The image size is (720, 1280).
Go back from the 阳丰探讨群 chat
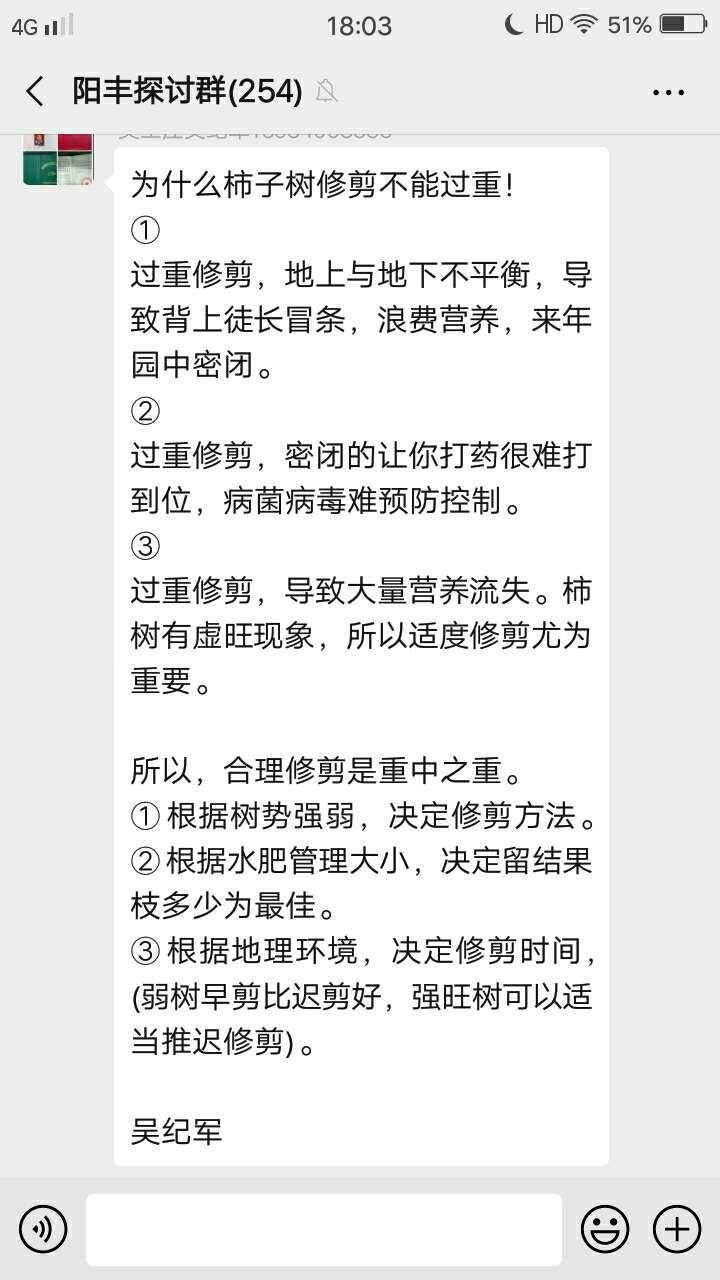35,92
